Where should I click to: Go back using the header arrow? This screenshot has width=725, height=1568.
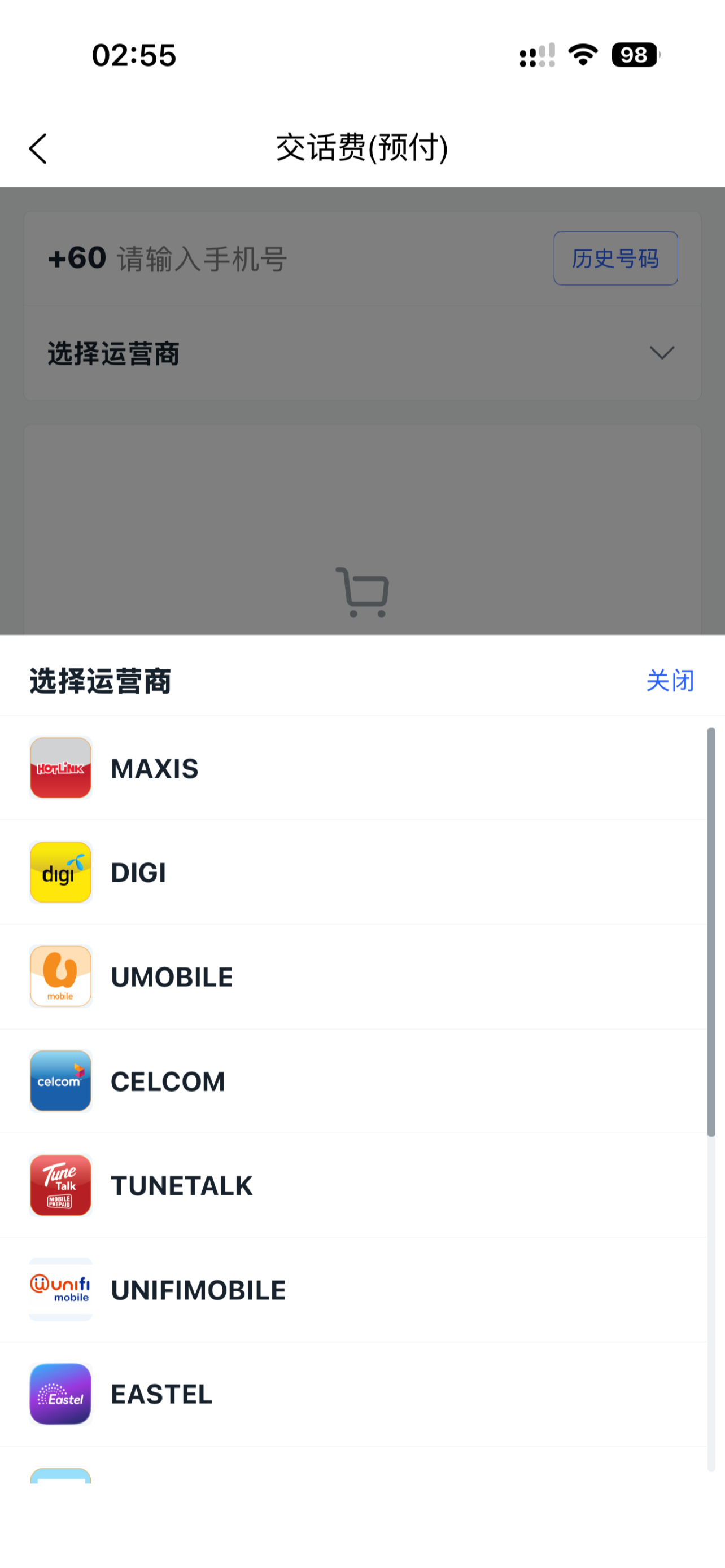[38, 148]
